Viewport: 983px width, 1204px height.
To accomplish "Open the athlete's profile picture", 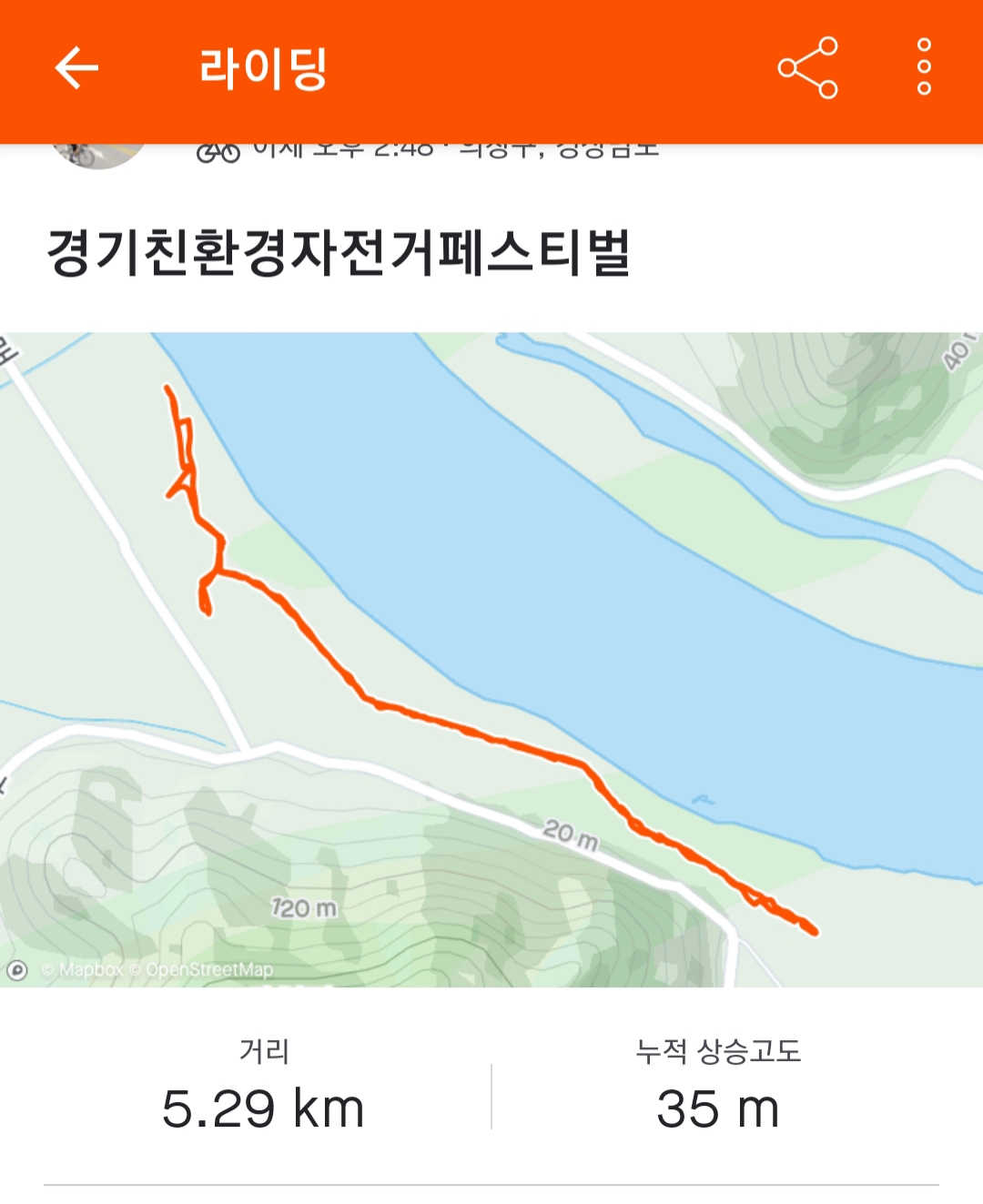I will [x=98, y=156].
